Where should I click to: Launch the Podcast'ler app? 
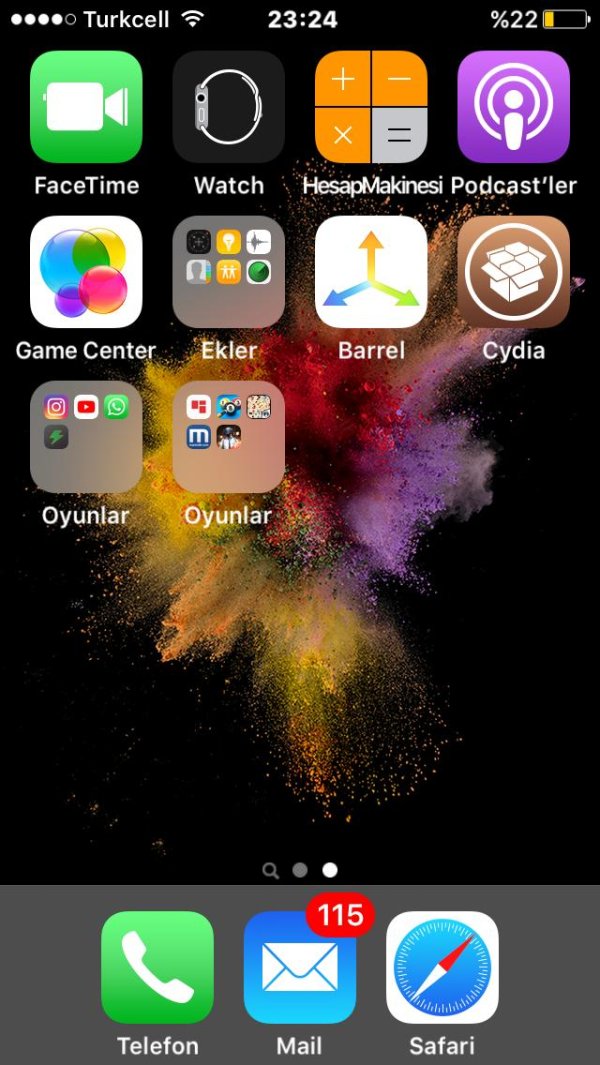[514, 107]
